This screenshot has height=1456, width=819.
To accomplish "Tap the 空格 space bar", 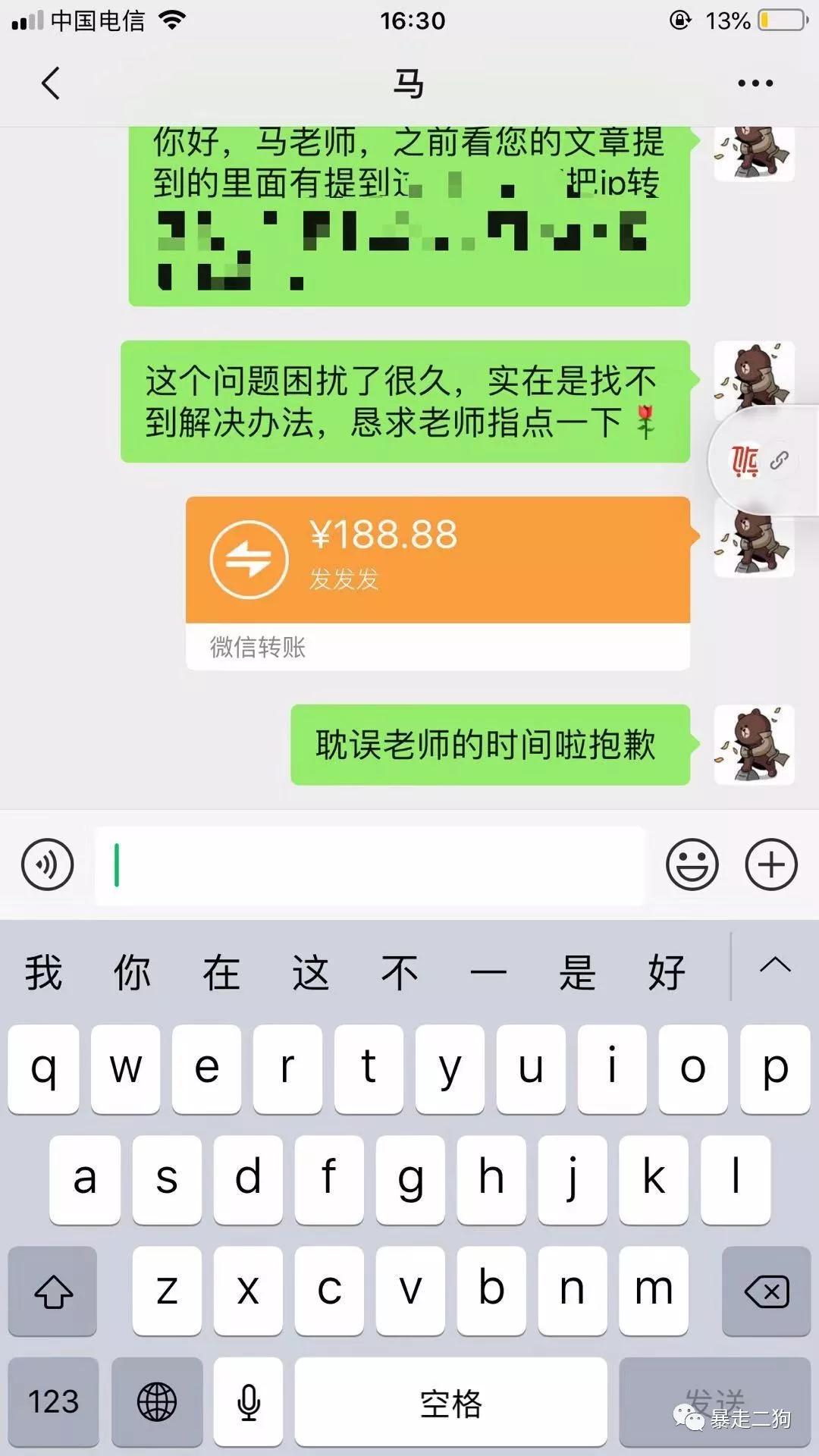I will (450, 1401).
